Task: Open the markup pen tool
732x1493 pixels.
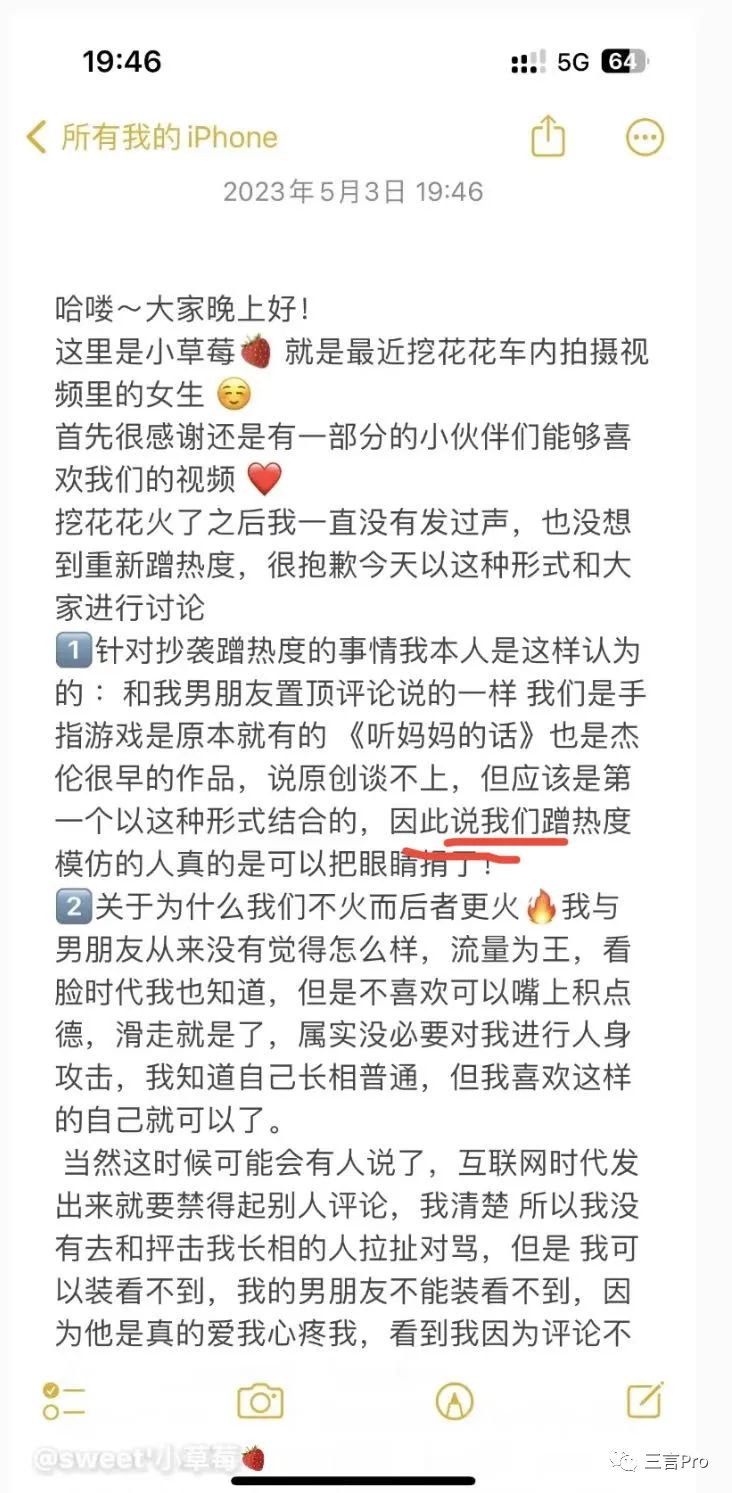Action: click(x=455, y=1401)
